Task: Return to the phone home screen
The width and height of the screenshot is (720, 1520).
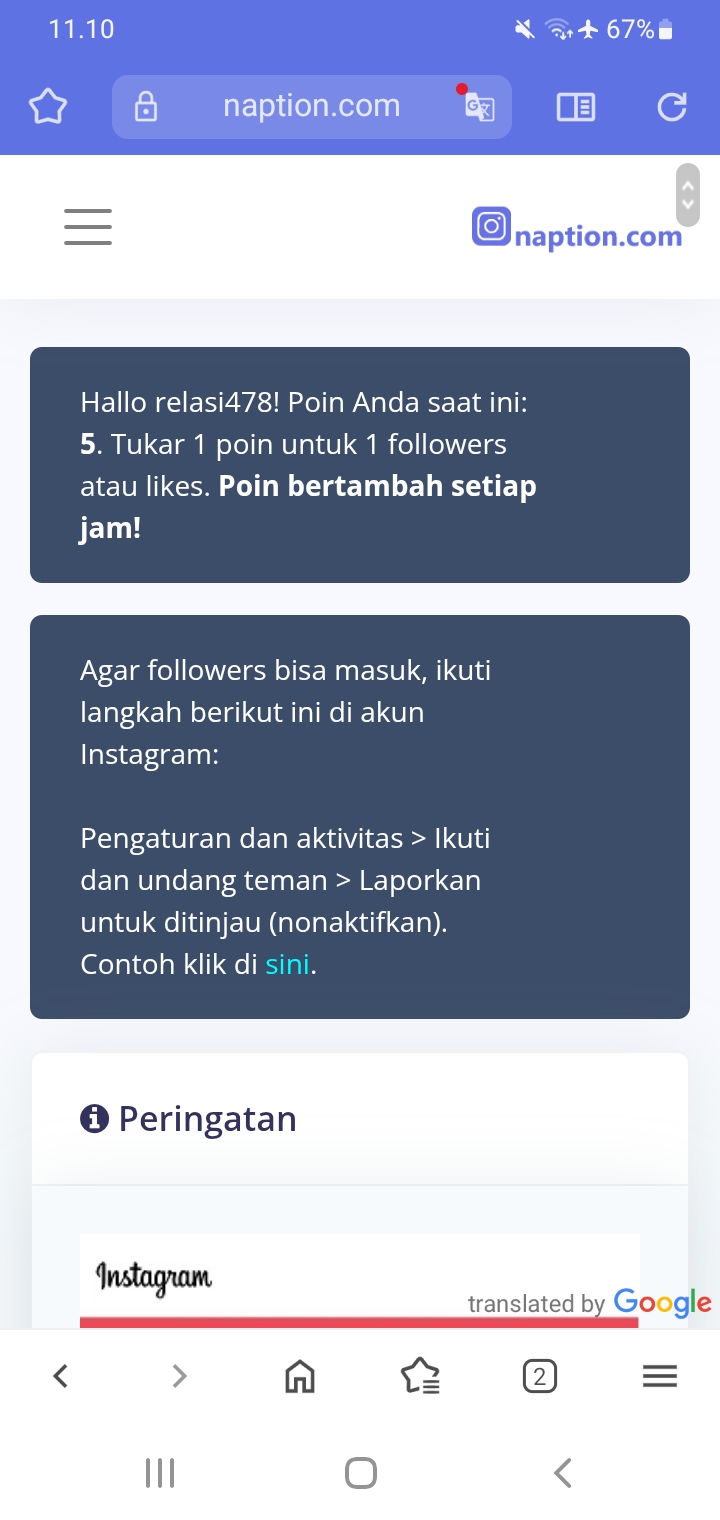Action: point(360,1473)
